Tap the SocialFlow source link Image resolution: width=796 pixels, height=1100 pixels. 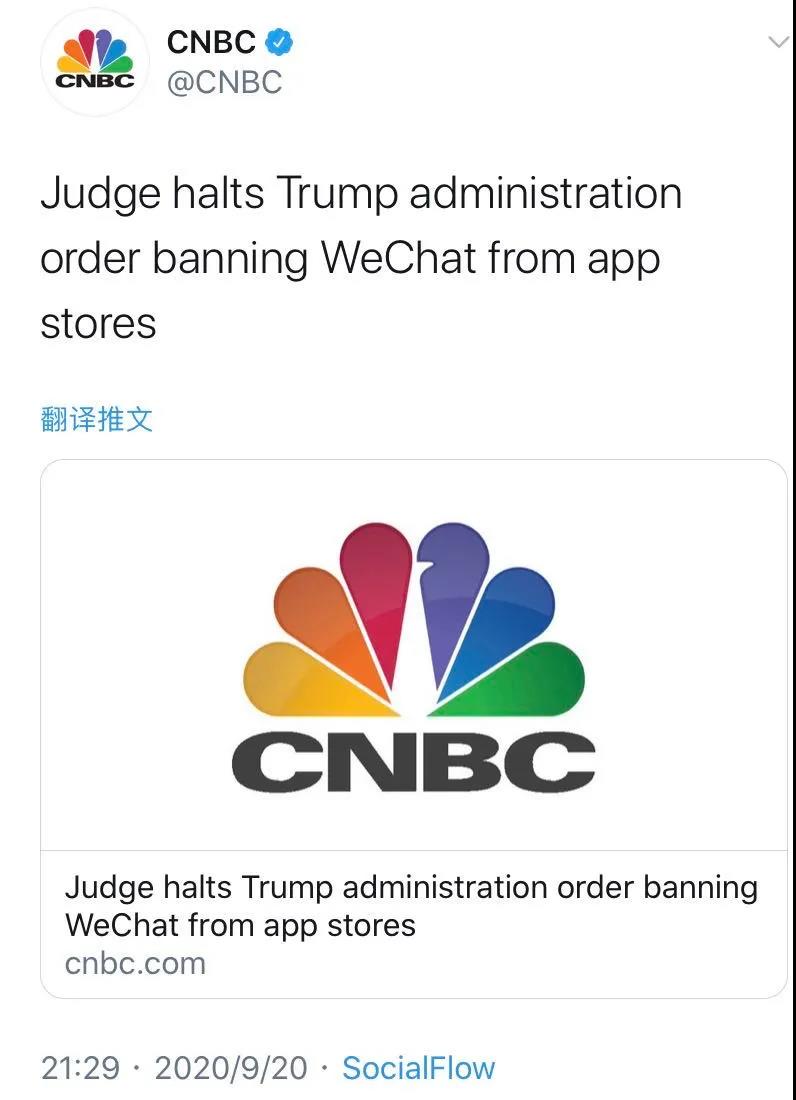pos(418,1068)
